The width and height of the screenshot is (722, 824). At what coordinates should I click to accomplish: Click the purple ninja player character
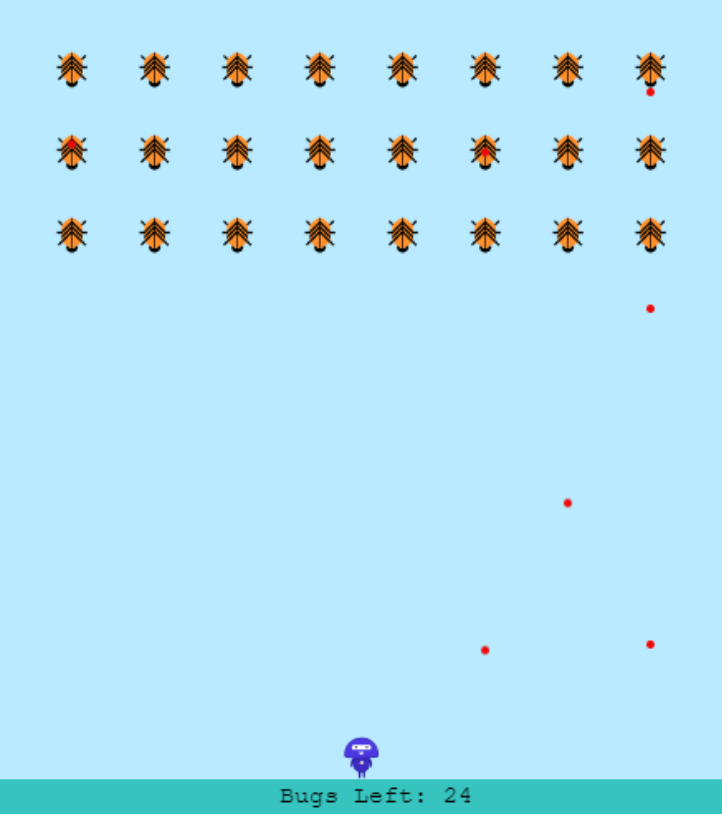click(361, 754)
